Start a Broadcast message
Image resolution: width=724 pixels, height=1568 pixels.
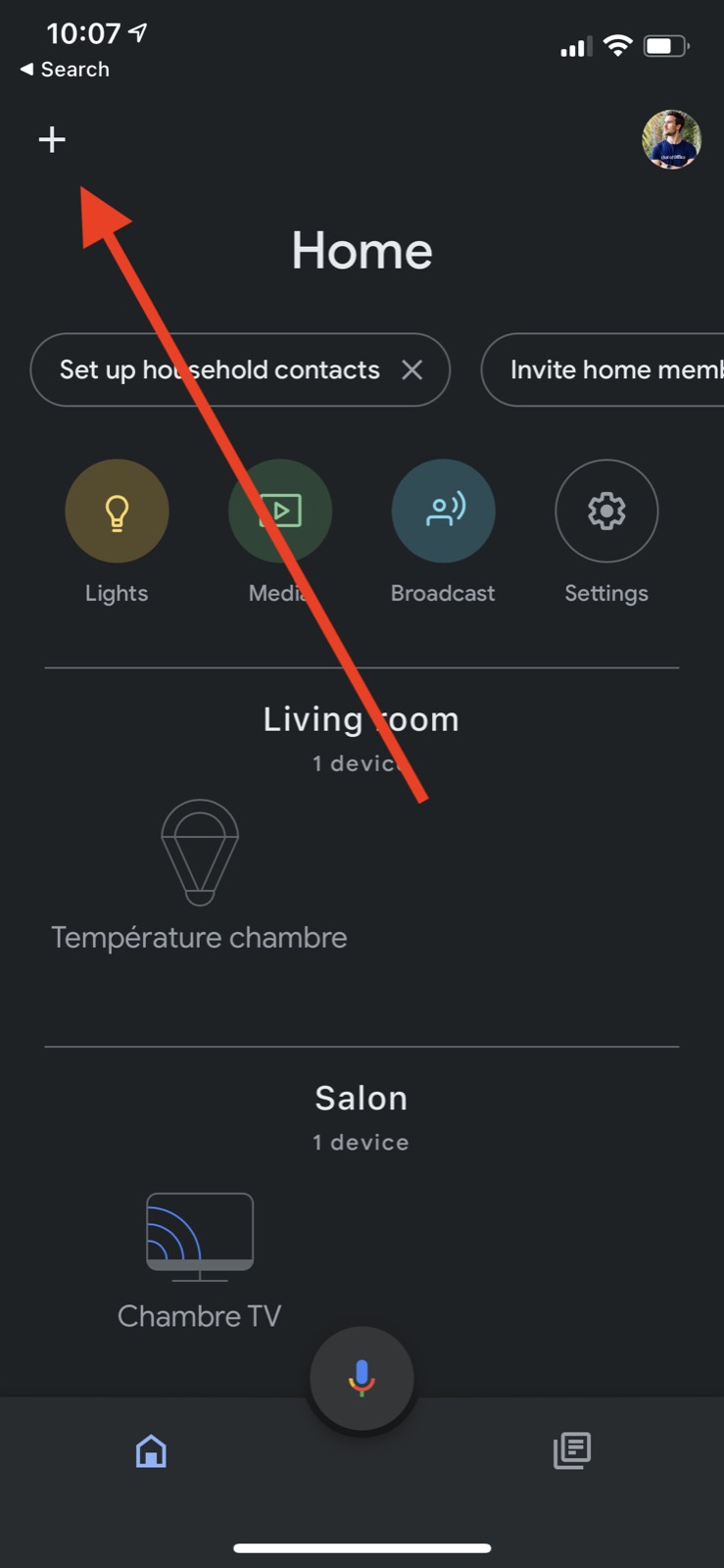[x=443, y=511]
